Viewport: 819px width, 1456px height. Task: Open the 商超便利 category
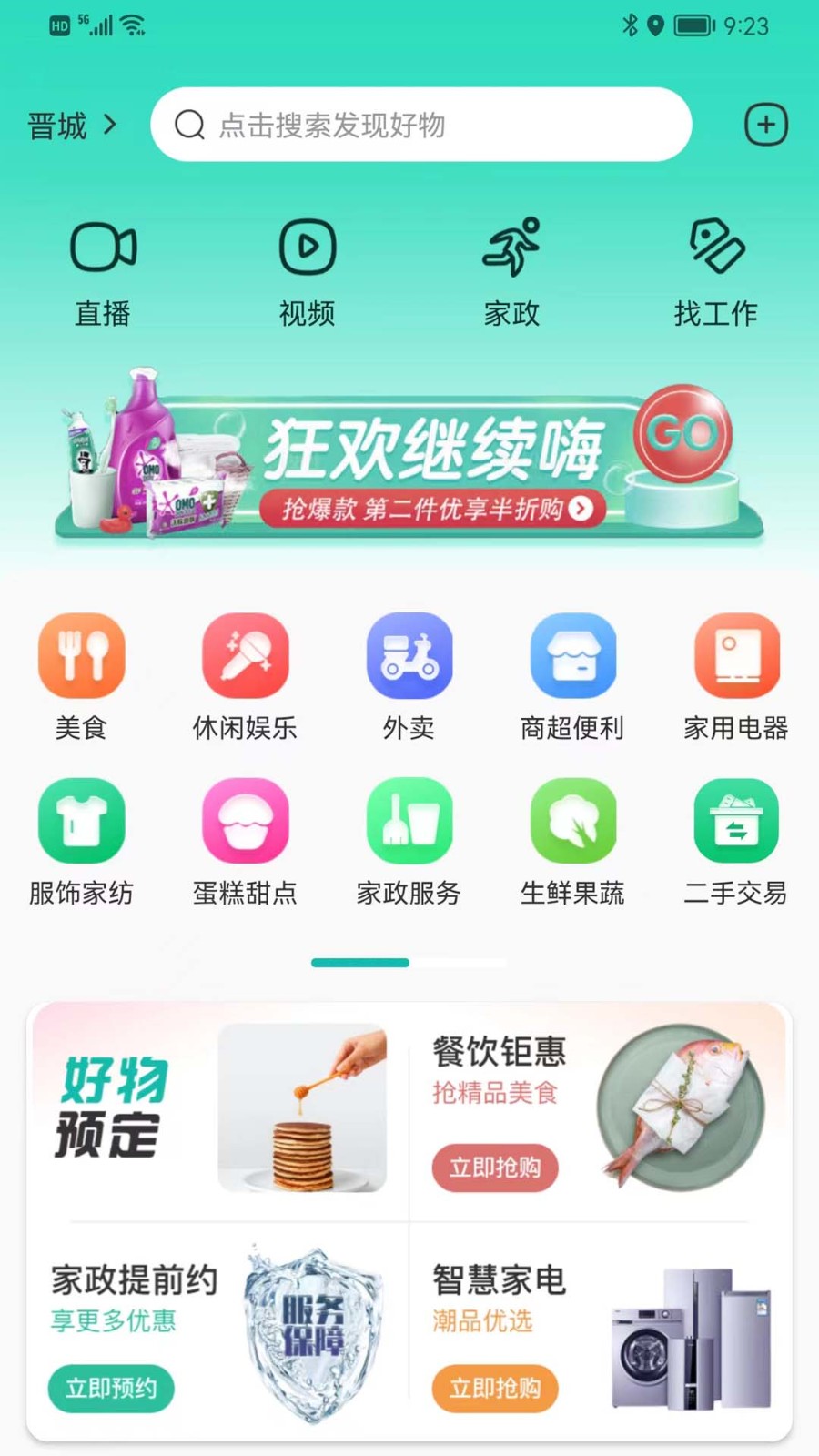[572, 675]
